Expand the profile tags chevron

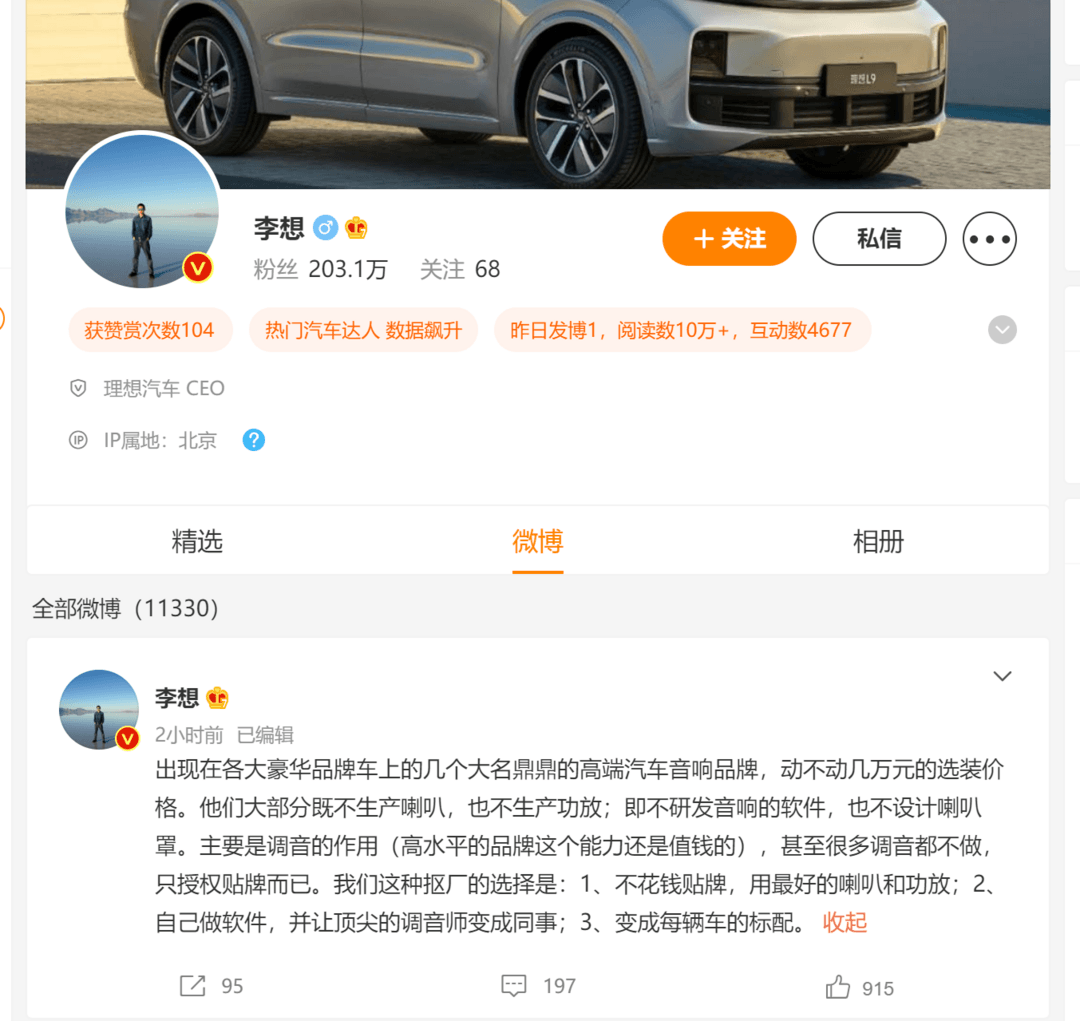(x=1002, y=330)
